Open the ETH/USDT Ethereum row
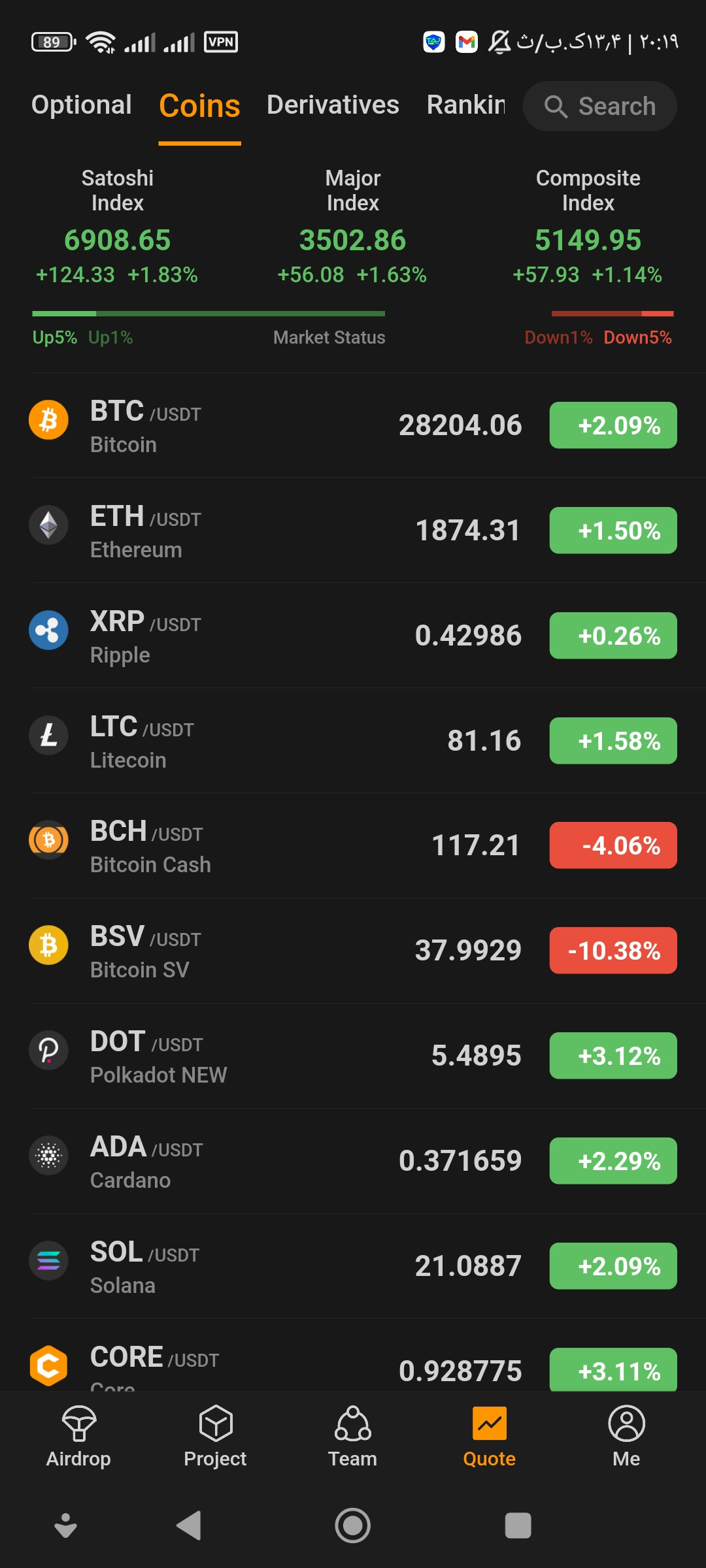This screenshot has height=1568, width=706. click(x=353, y=531)
